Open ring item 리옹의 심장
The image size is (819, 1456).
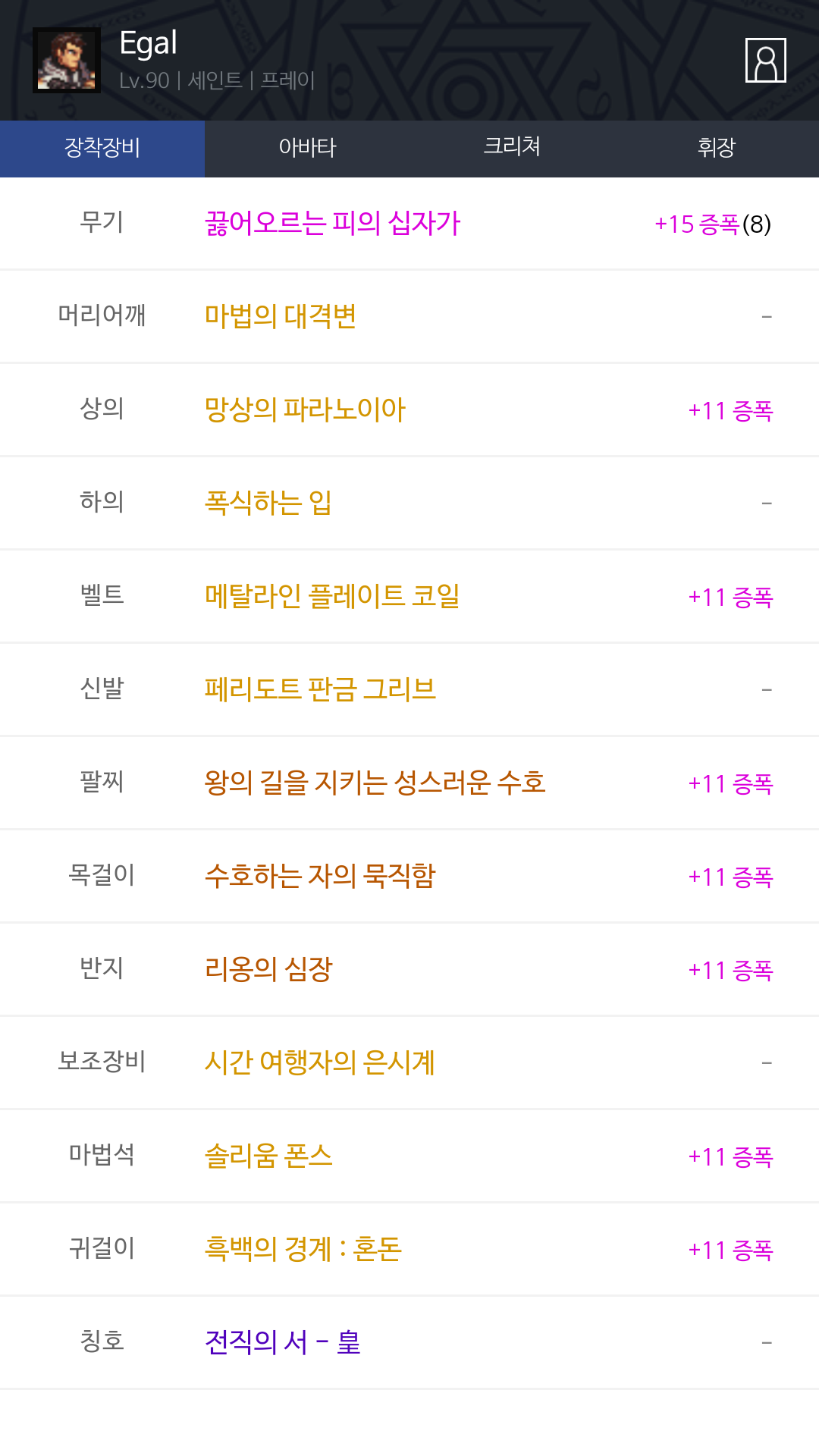click(268, 969)
